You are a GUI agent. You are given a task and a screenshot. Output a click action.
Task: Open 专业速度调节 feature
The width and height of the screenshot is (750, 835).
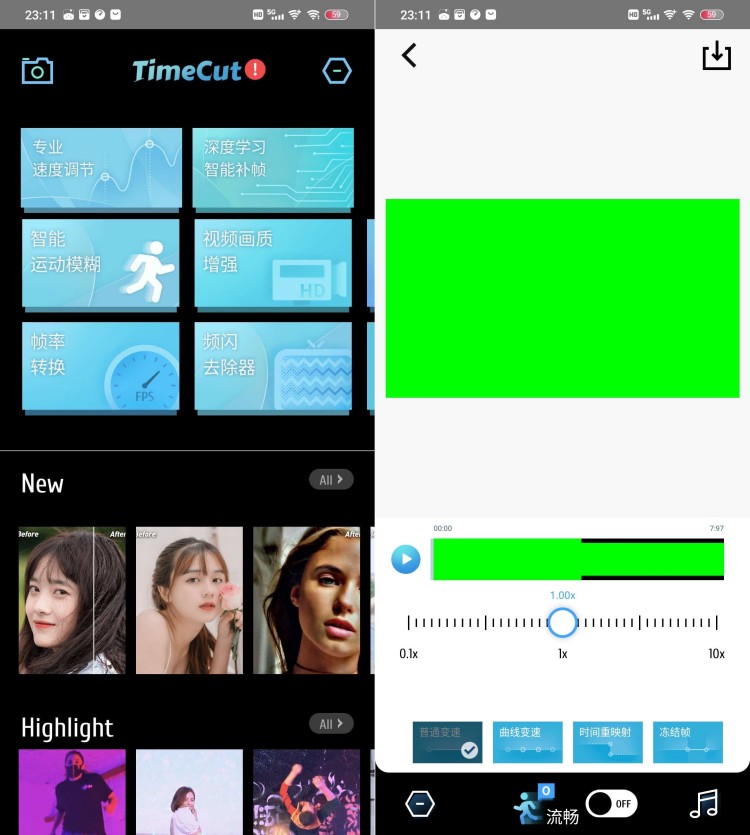tap(101, 167)
